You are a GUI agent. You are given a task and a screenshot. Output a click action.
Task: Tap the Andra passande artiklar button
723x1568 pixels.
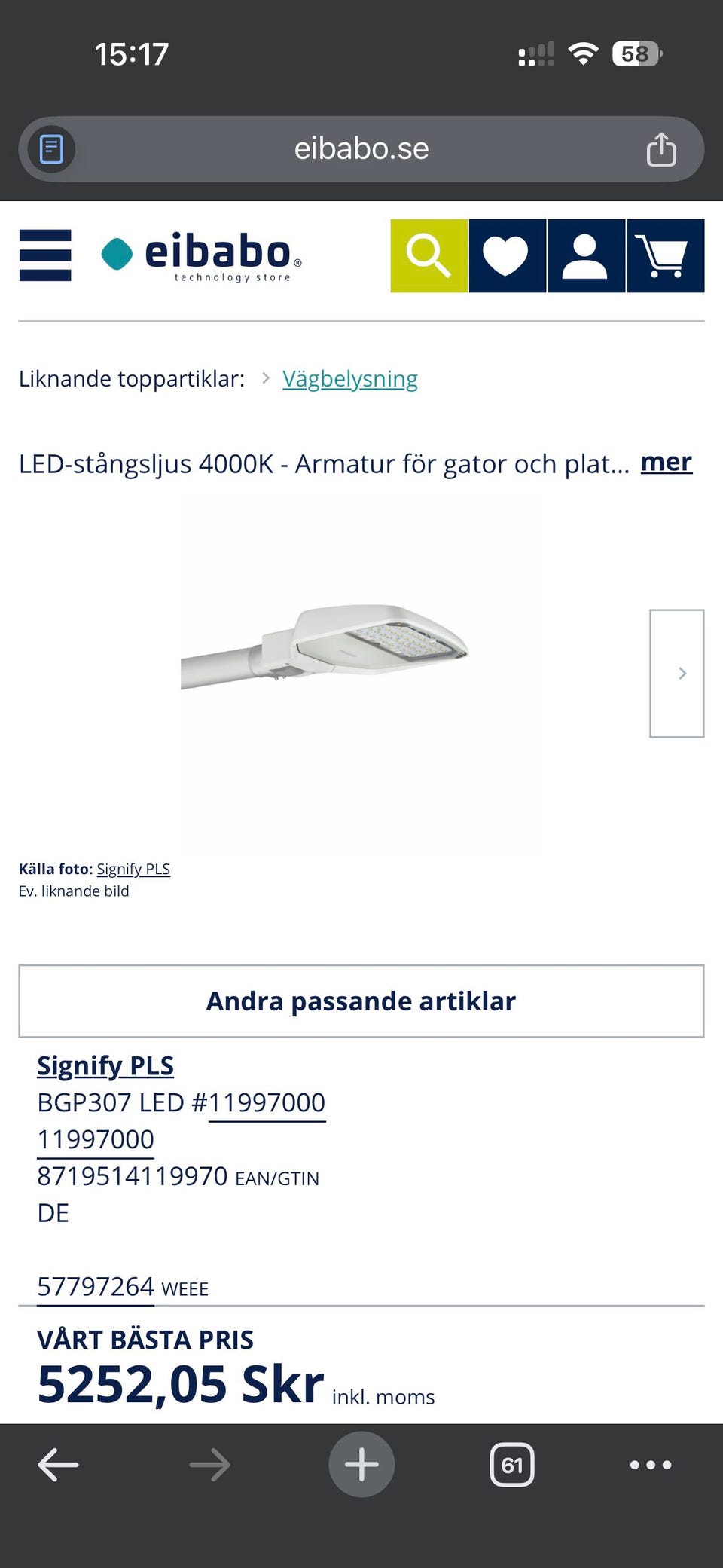pos(361,1001)
